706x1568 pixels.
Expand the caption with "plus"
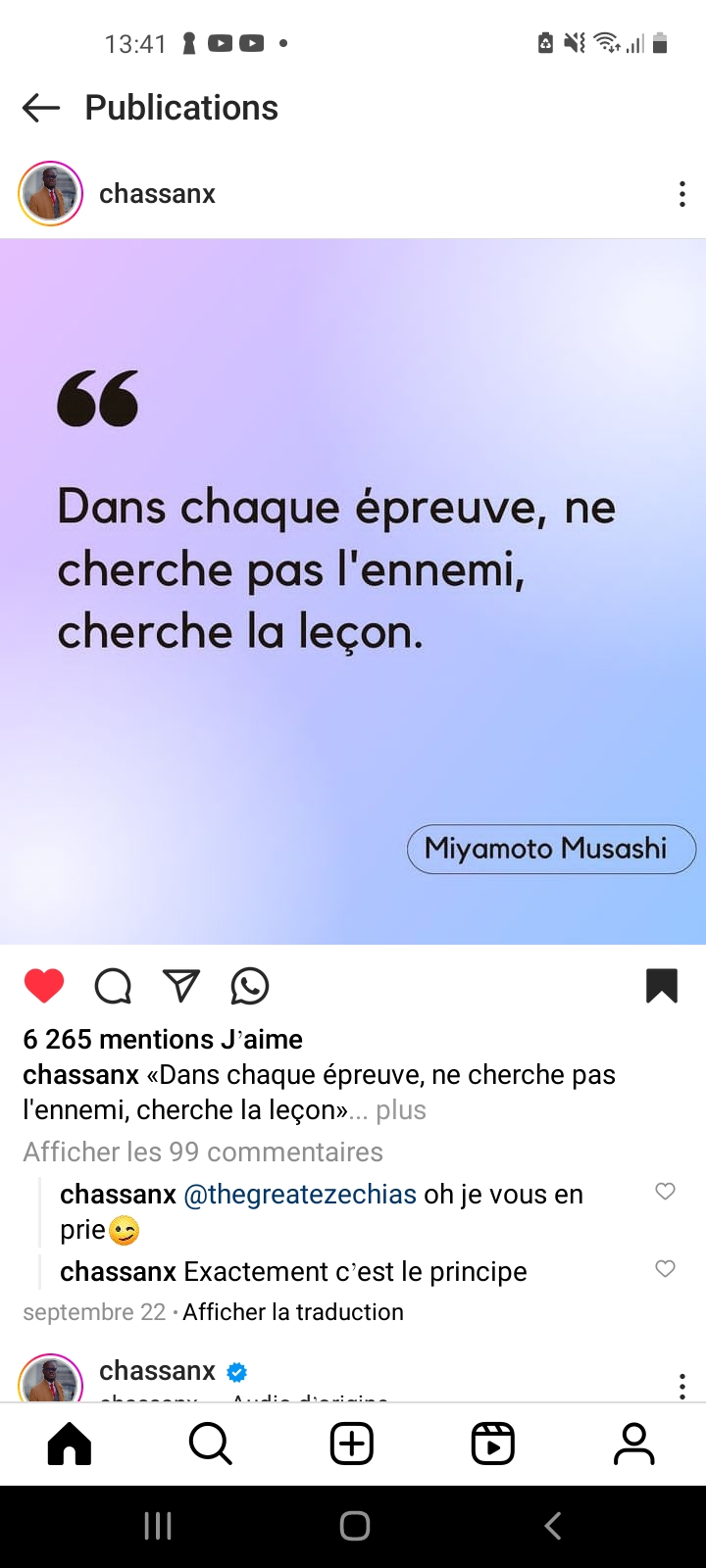pyautogui.click(x=401, y=1110)
